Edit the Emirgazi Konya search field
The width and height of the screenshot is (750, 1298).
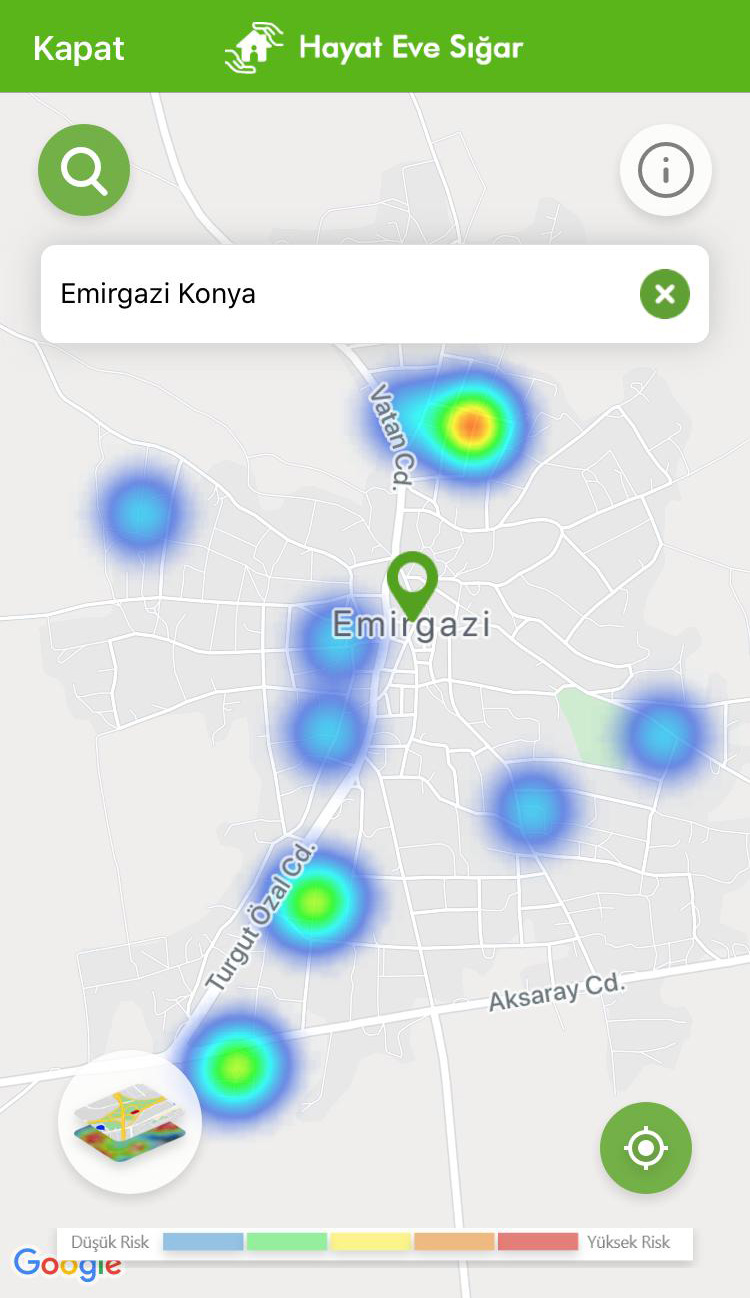tap(330, 294)
